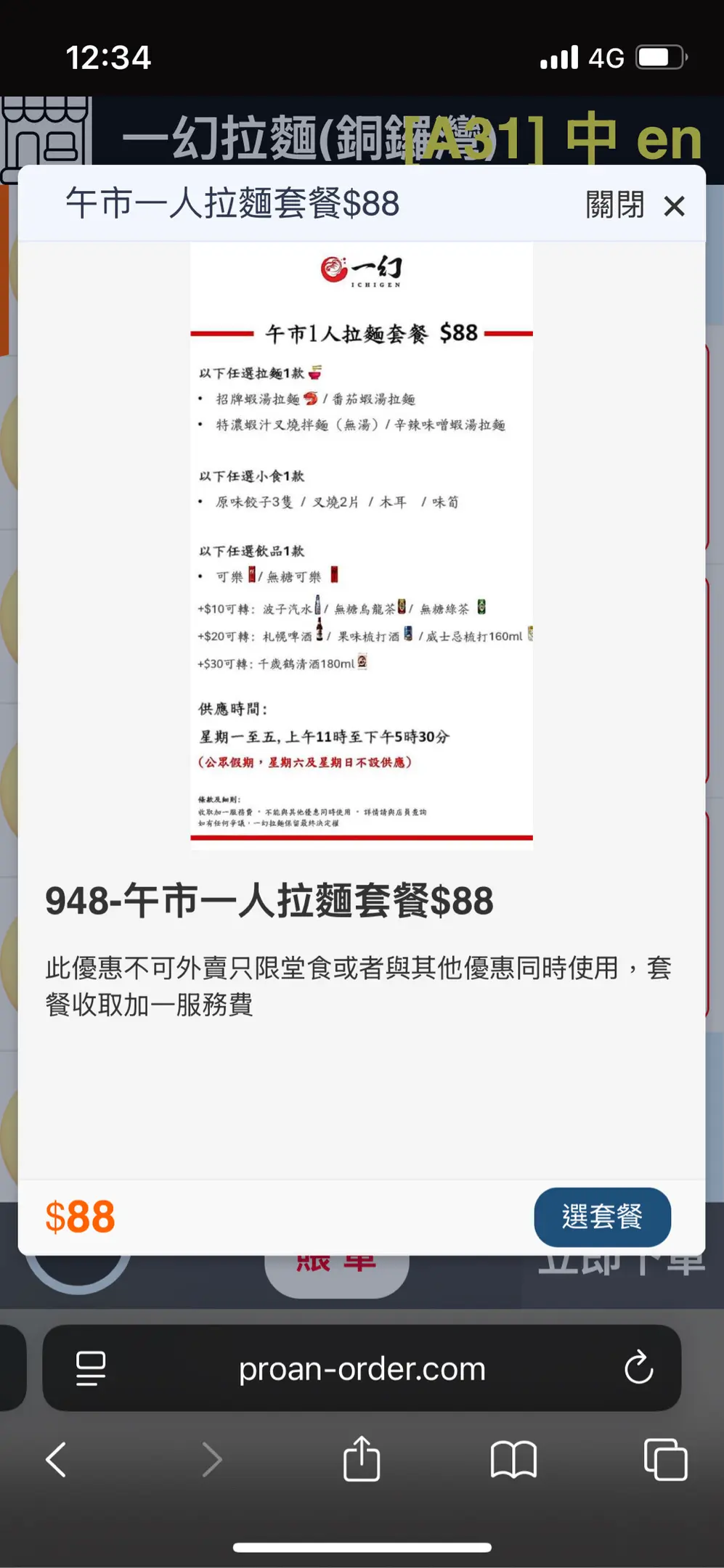
Task: Tap the proan-order.com address bar
Action: (362, 1368)
